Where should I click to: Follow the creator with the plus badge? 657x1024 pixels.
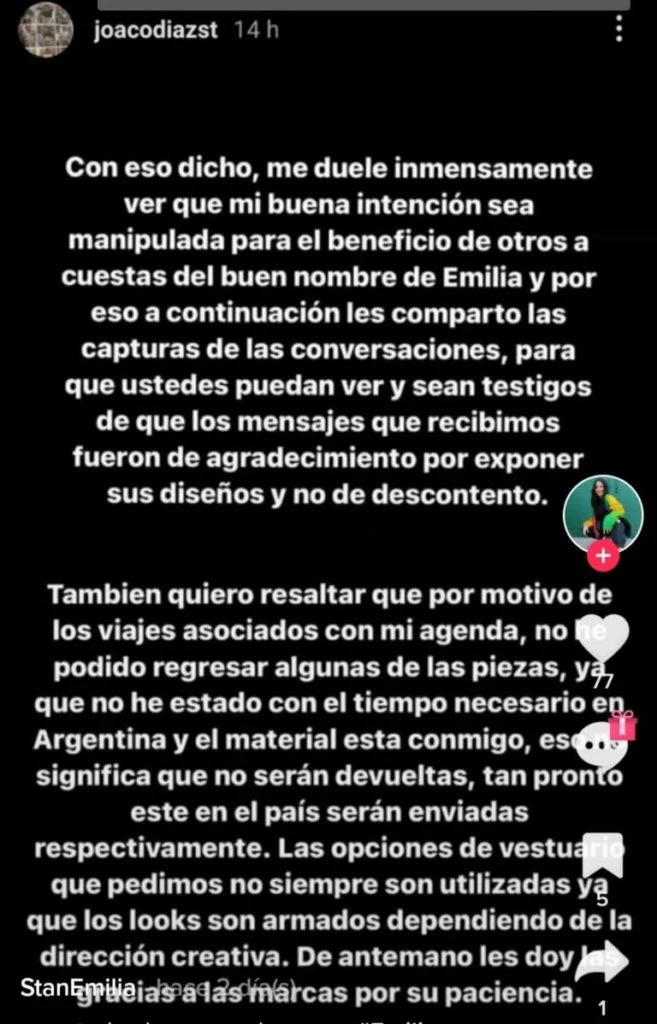(x=604, y=556)
